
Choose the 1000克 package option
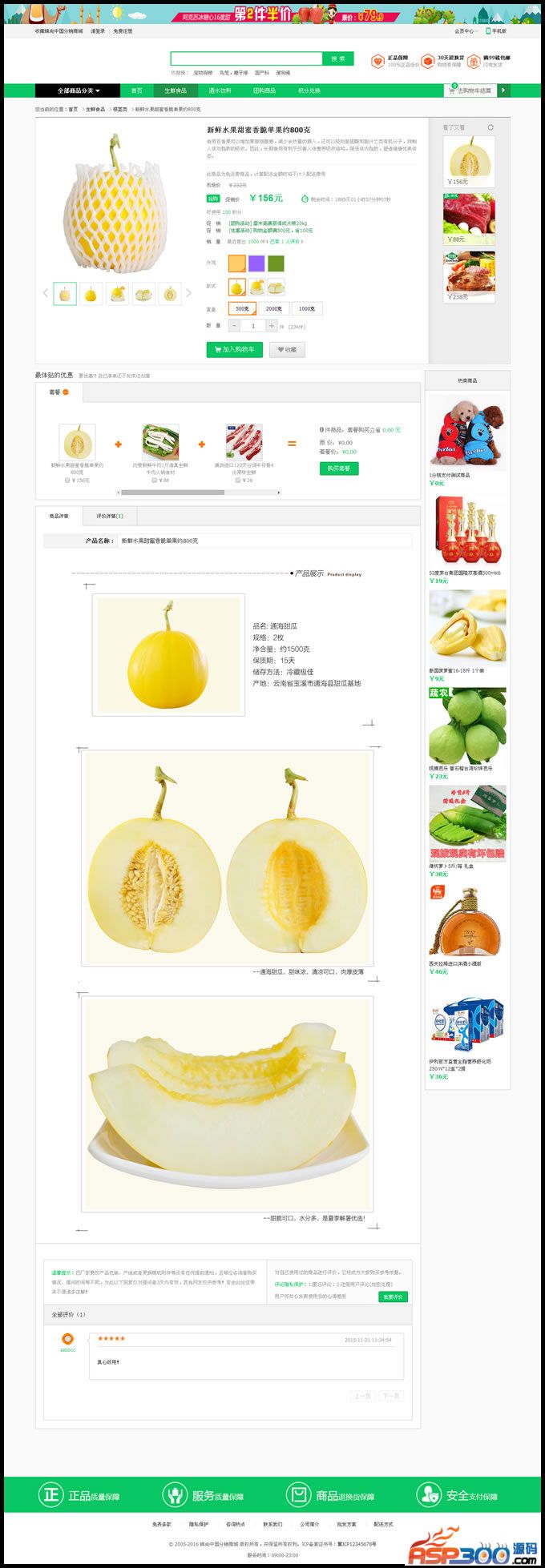(307, 308)
